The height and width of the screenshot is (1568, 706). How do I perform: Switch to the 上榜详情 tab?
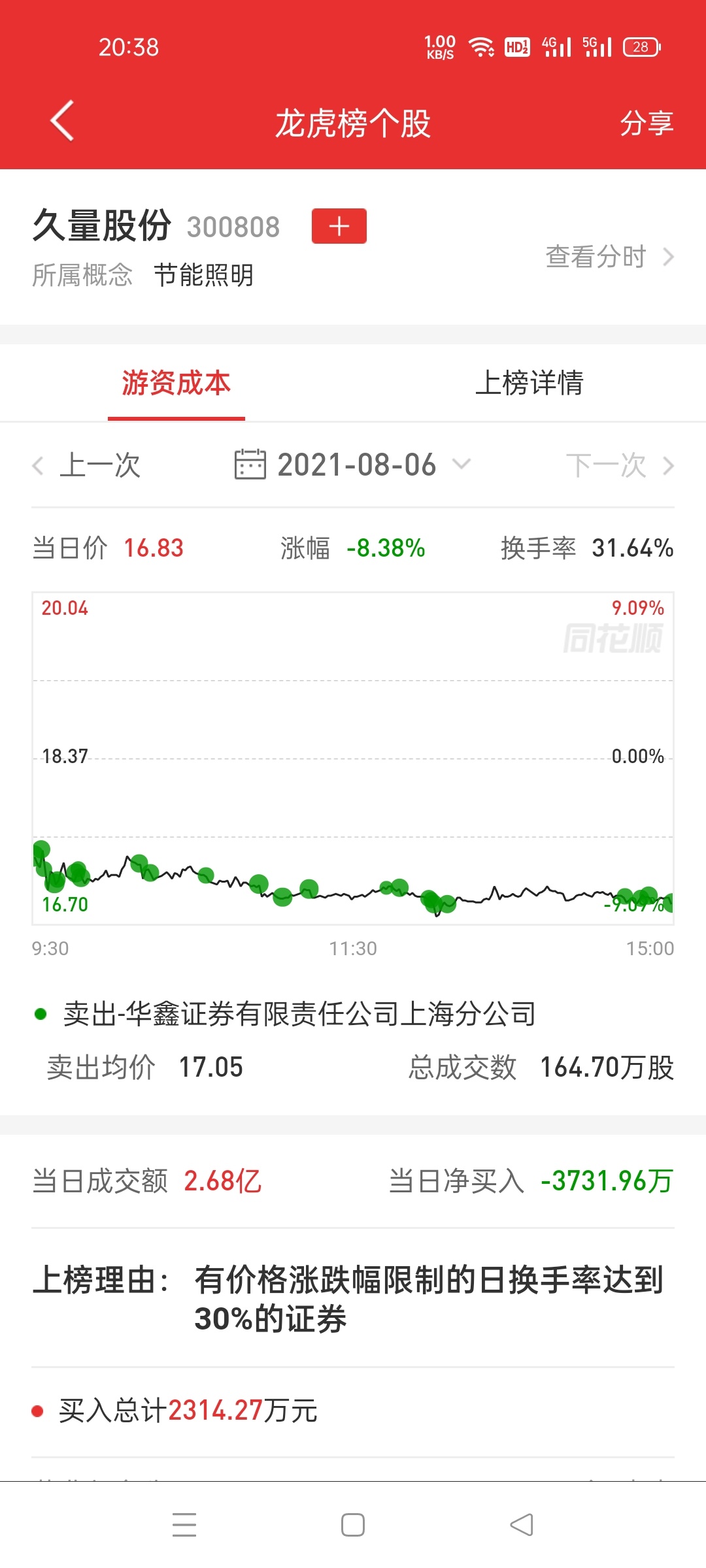click(529, 383)
